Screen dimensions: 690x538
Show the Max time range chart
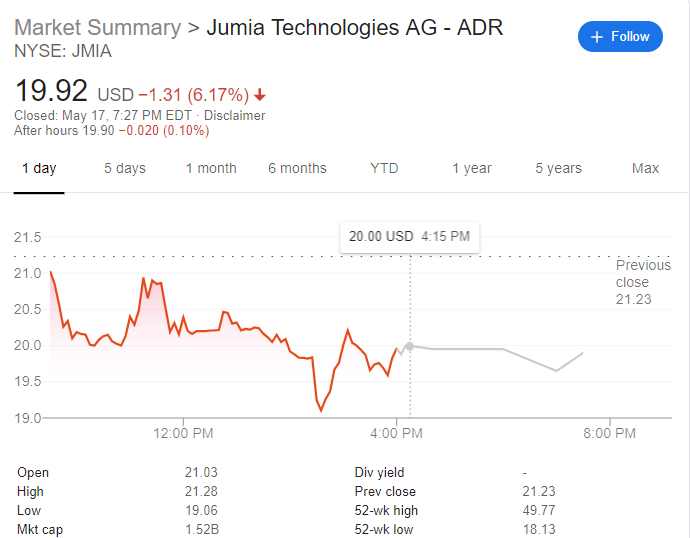click(645, 168)
